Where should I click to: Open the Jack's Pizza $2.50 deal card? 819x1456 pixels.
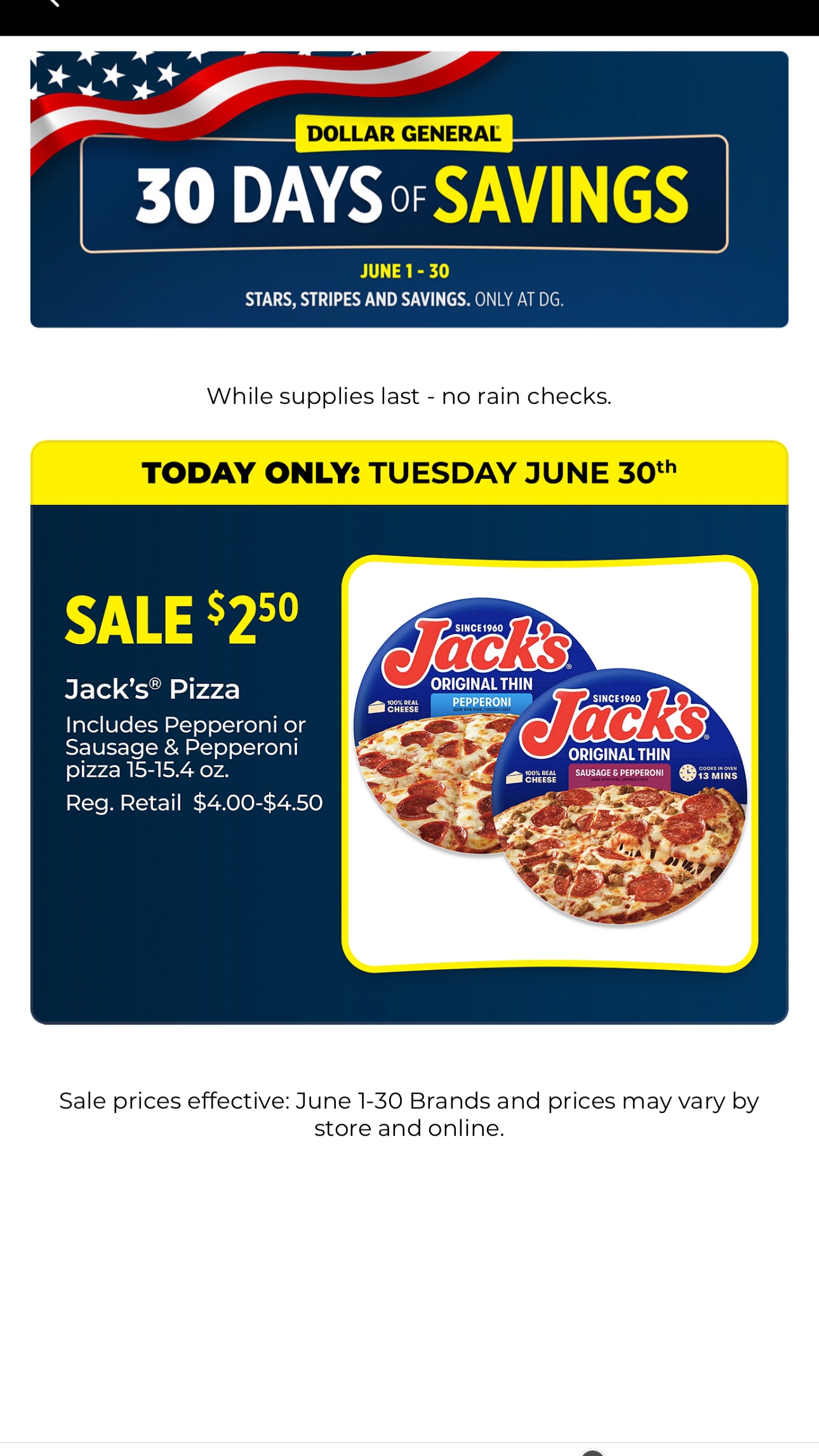tap(409, 732)
